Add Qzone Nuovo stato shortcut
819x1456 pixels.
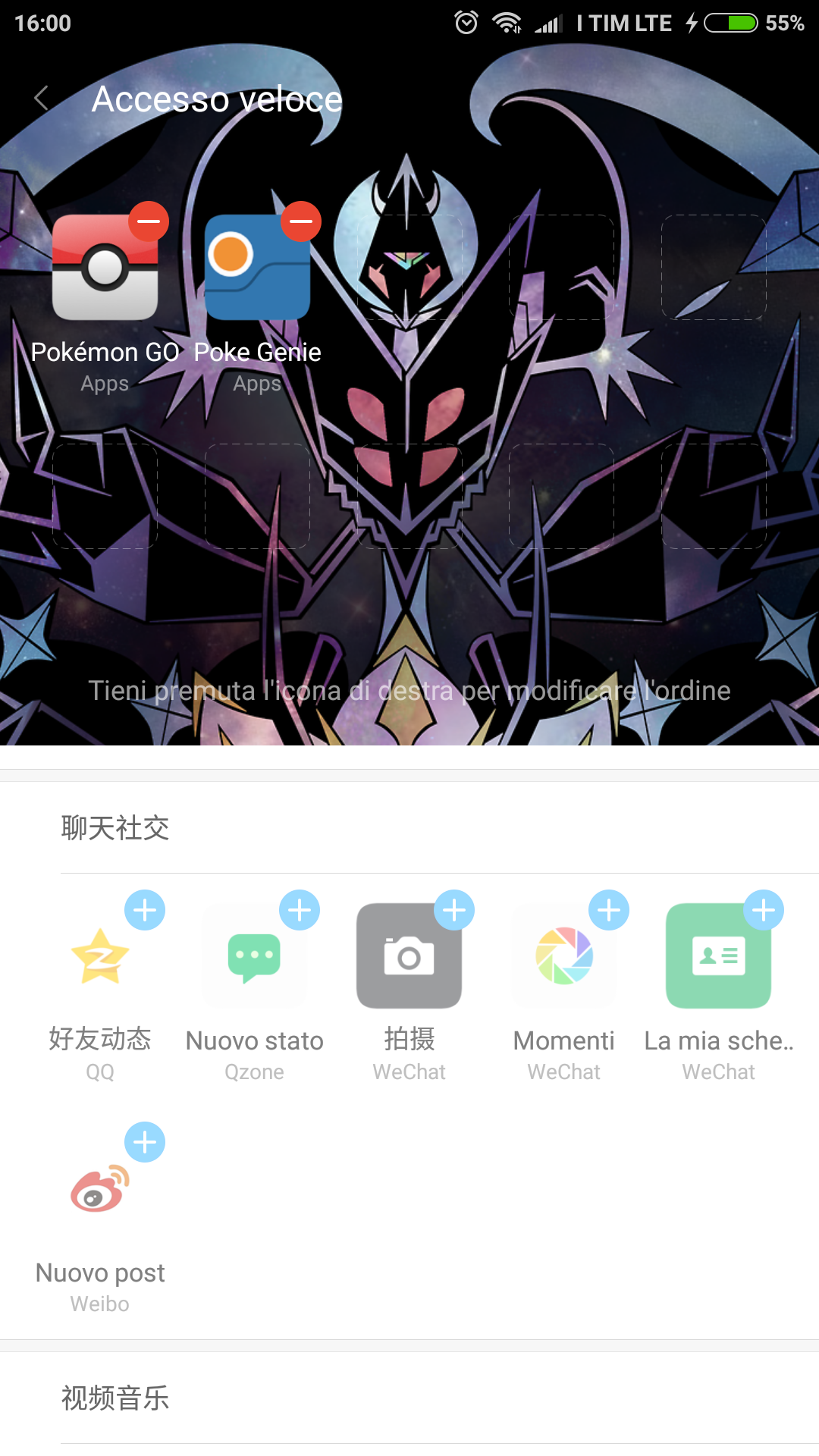(300, 910)
